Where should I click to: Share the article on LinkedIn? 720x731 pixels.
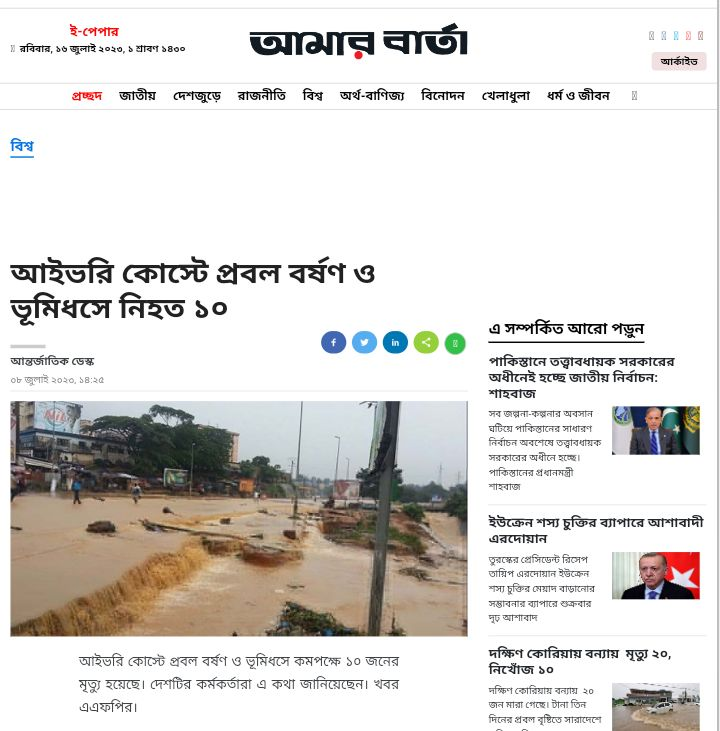point(395,342)
